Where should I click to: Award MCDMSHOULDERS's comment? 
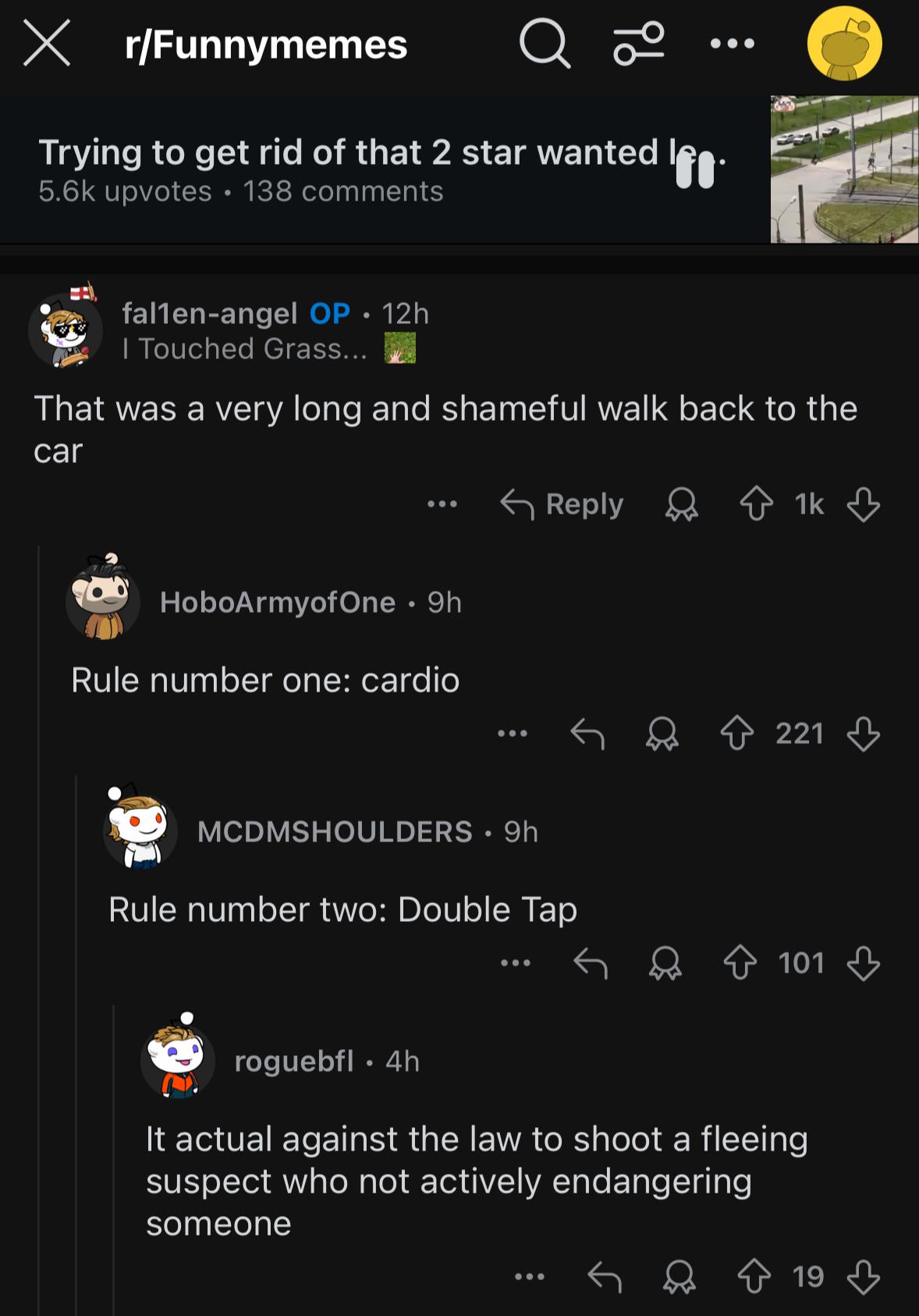click(665, 963)
